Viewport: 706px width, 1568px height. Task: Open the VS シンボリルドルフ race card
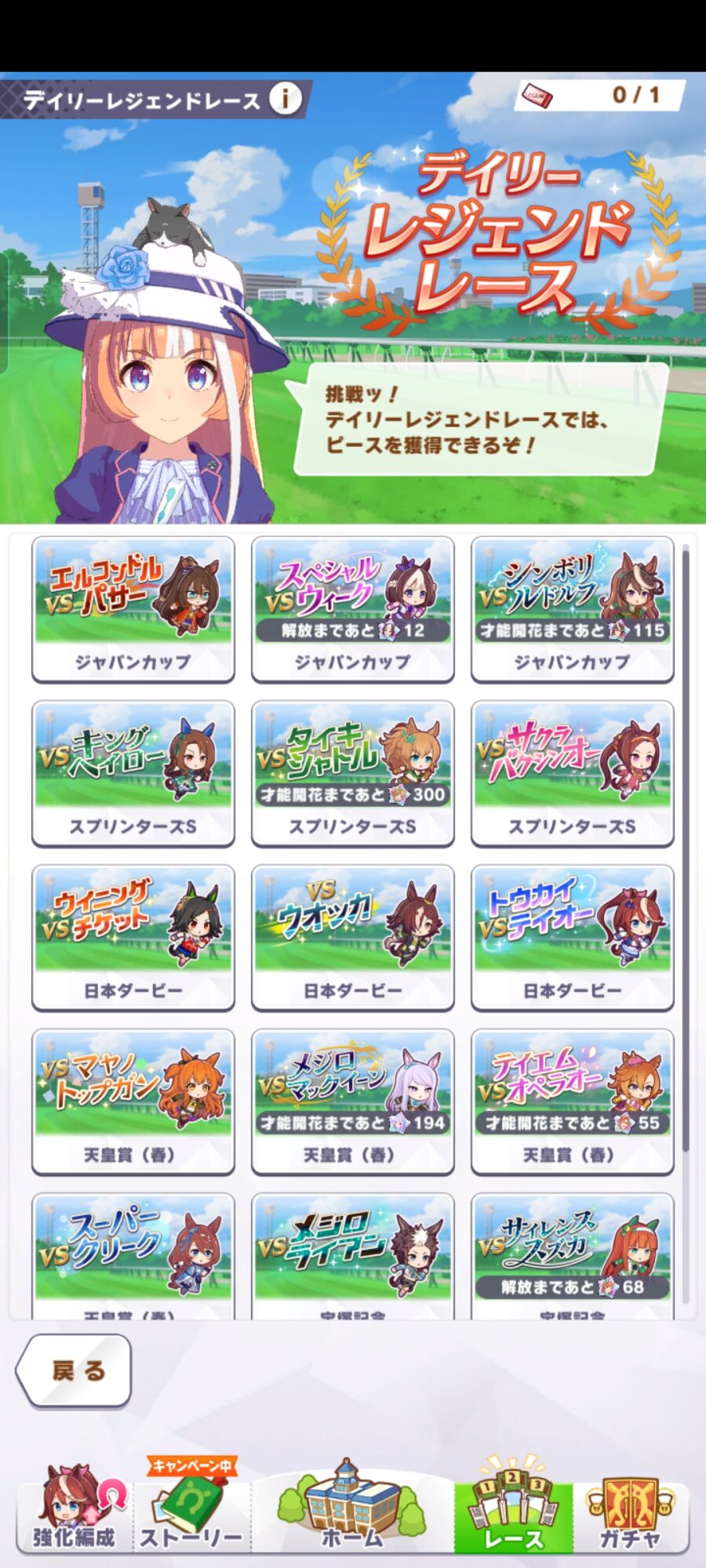[573, 609]
